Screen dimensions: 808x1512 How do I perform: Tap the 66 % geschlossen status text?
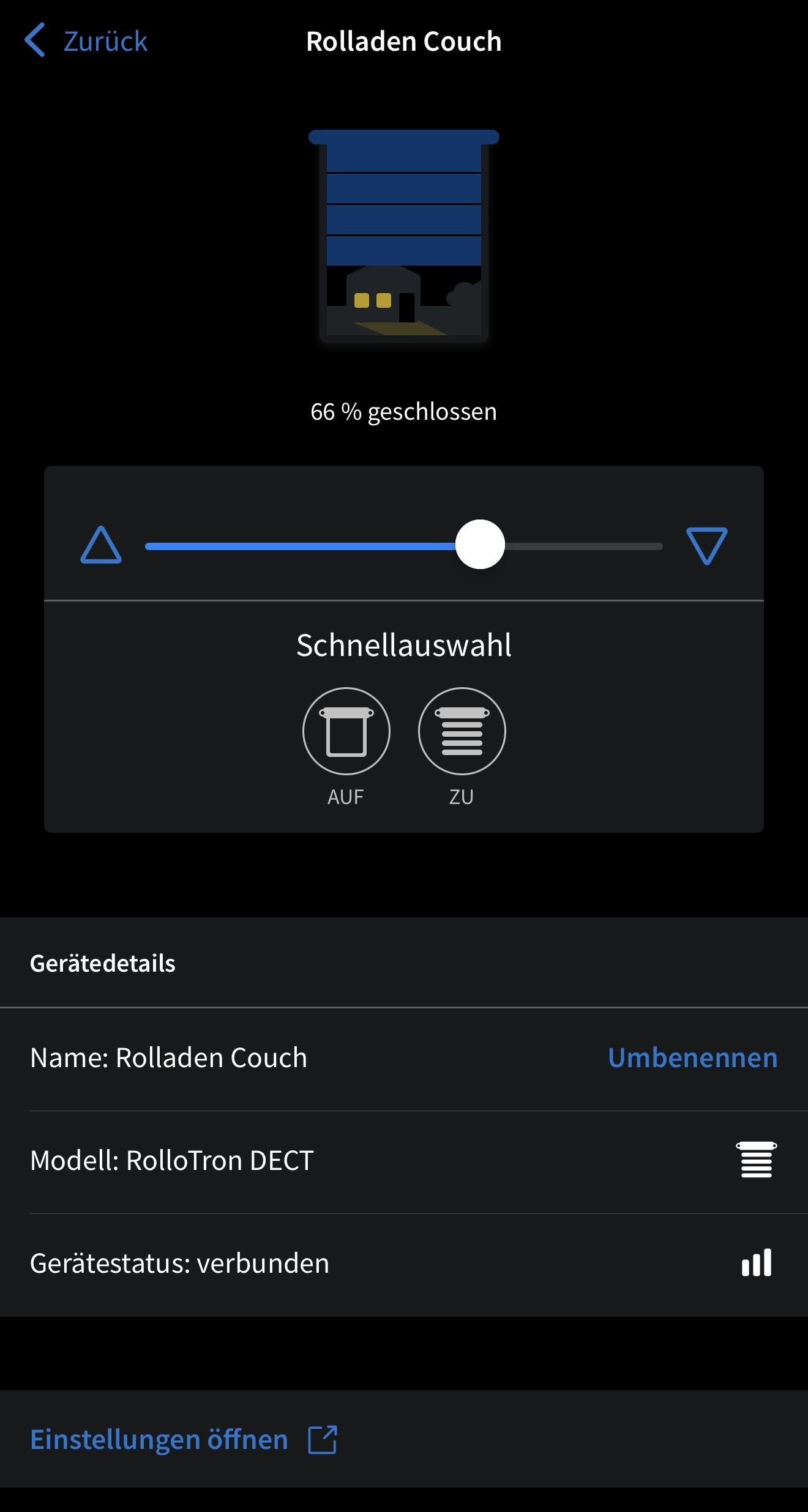[x=404, y=411]
